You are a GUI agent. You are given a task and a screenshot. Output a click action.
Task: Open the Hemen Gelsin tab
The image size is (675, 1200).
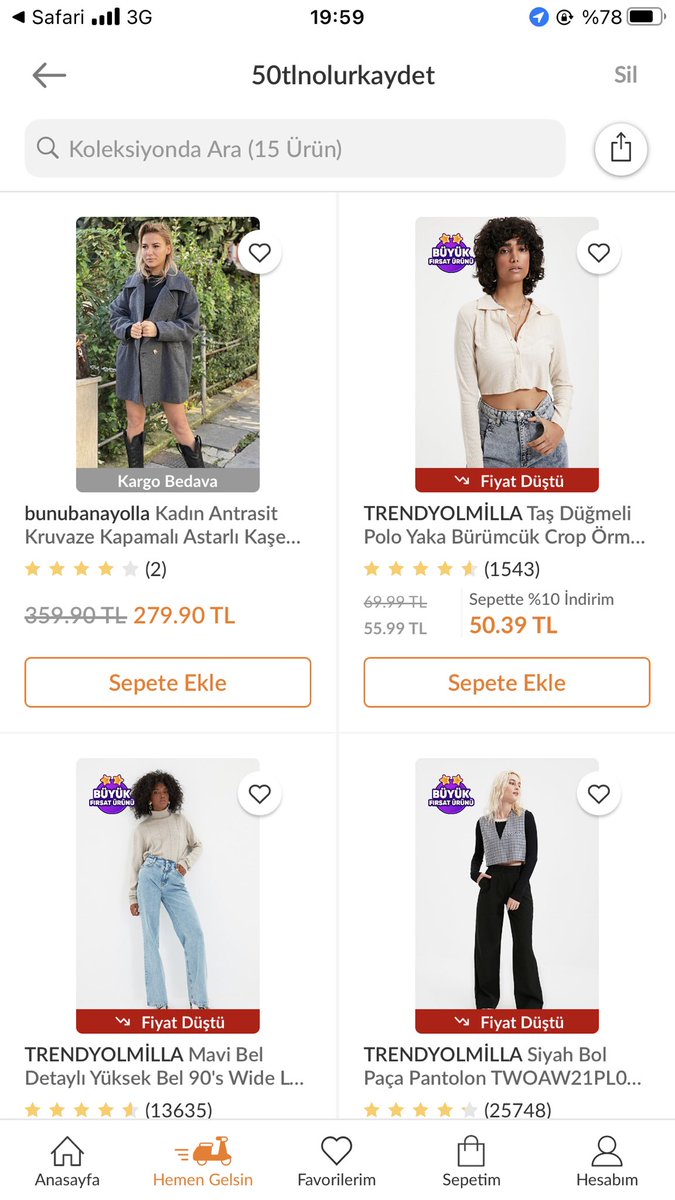coord(203,1160)
